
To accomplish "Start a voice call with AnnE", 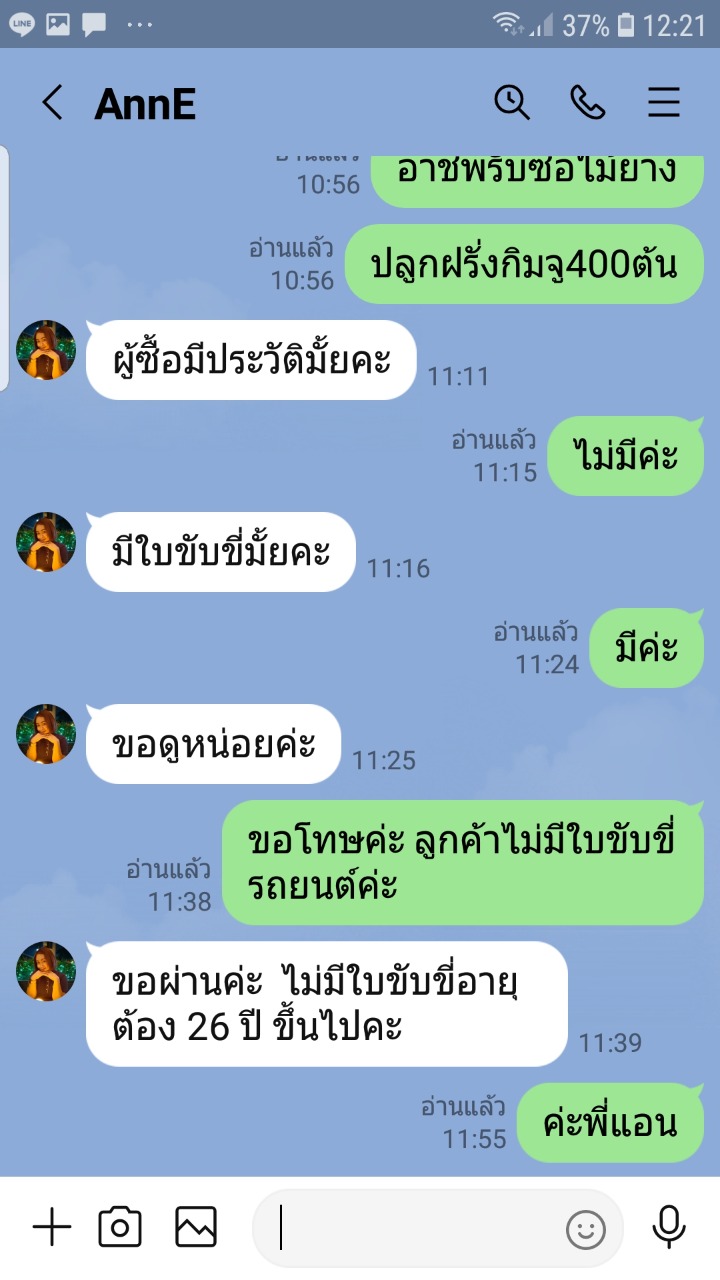I will point(588,102).
